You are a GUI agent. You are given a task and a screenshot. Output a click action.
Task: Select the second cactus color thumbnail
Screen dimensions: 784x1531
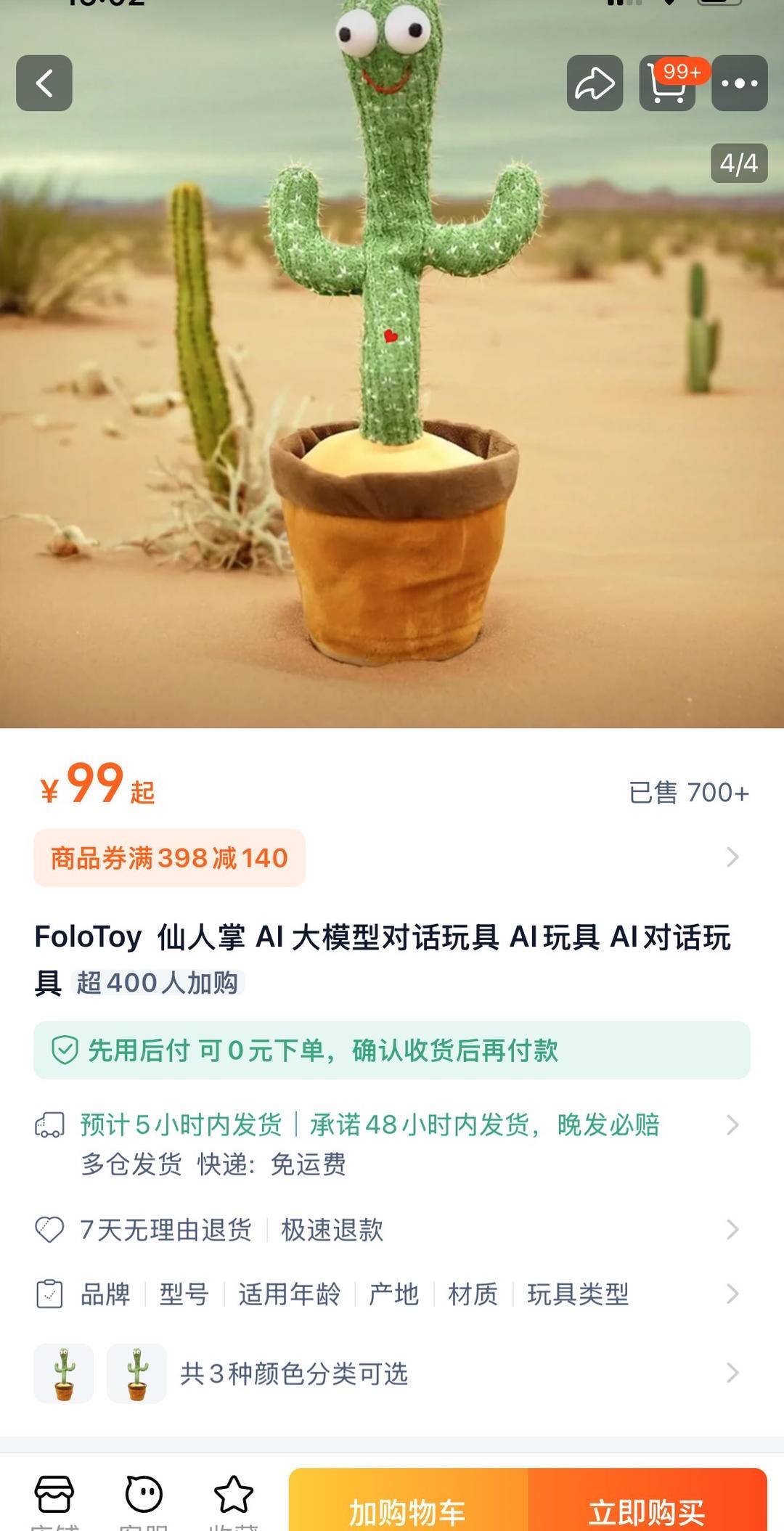136,1373
